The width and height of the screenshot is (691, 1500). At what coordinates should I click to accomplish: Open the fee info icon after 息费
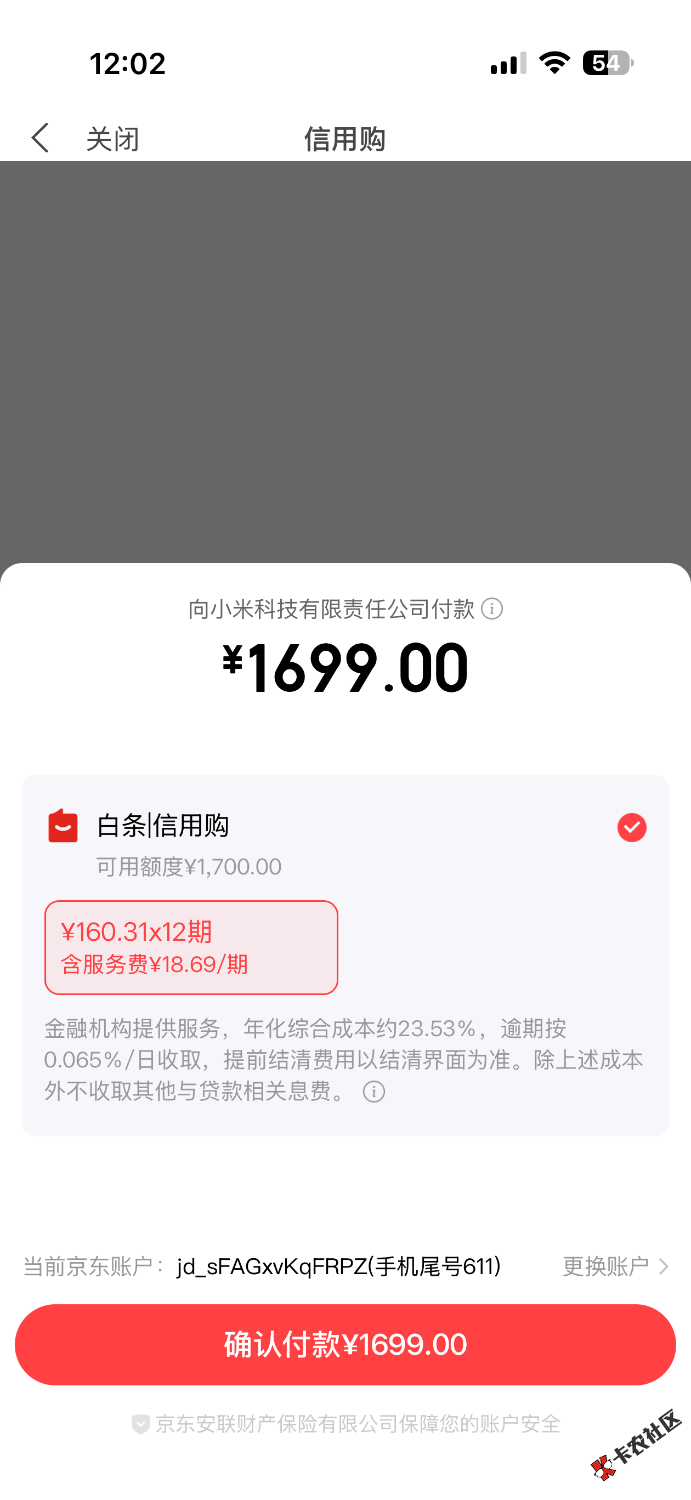374,1092
